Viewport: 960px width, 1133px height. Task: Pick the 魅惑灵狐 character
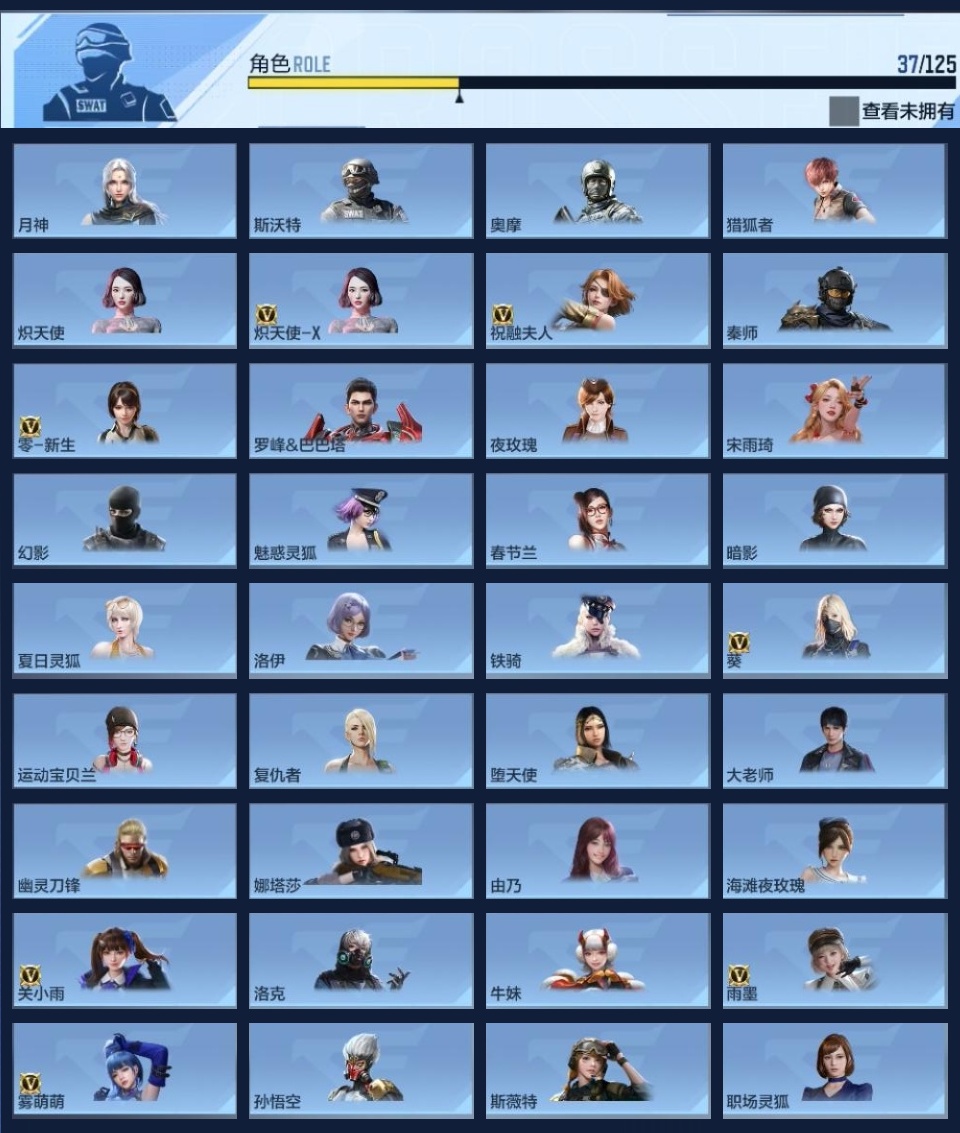click(x=361, y=520)
